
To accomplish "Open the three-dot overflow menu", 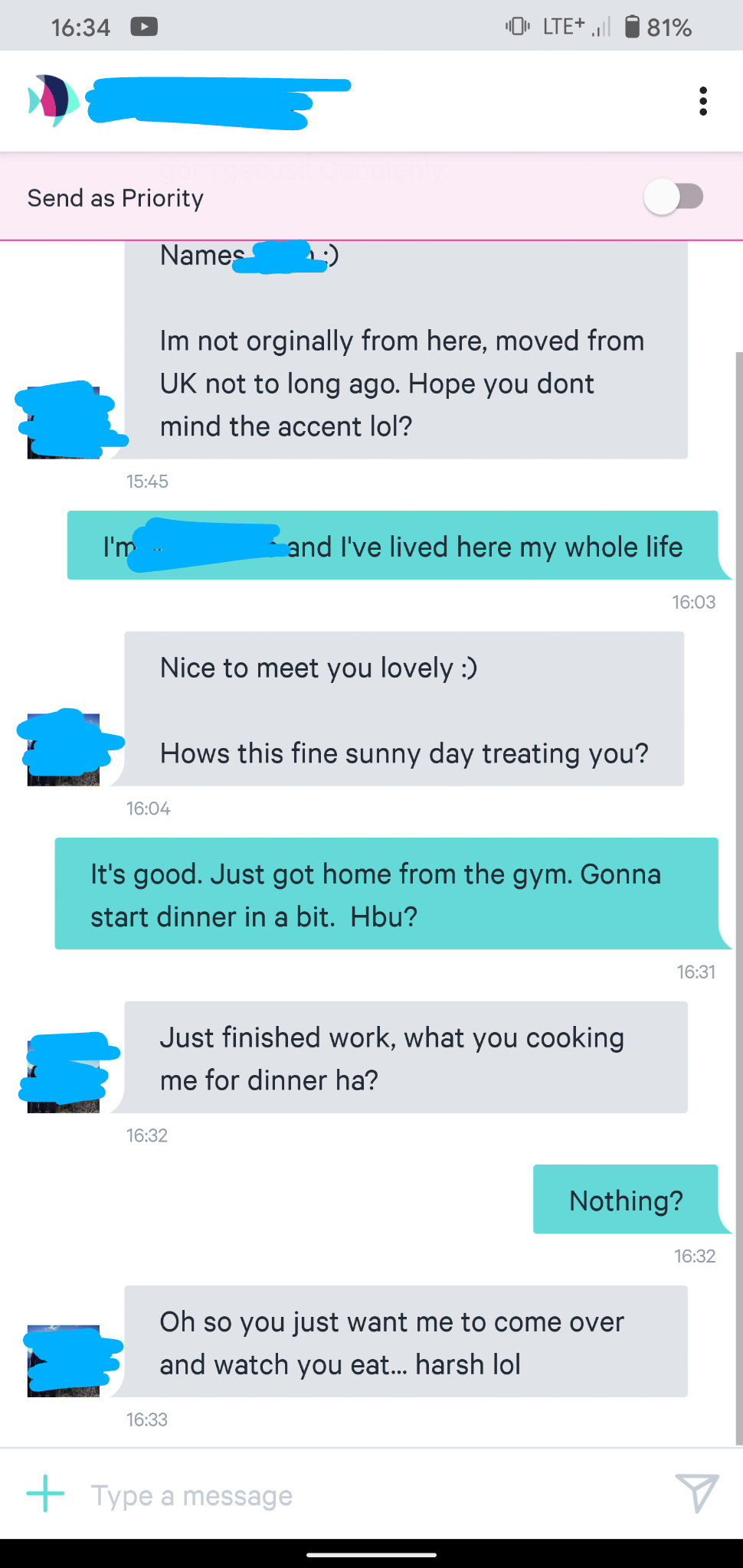I will coord(702,101).
